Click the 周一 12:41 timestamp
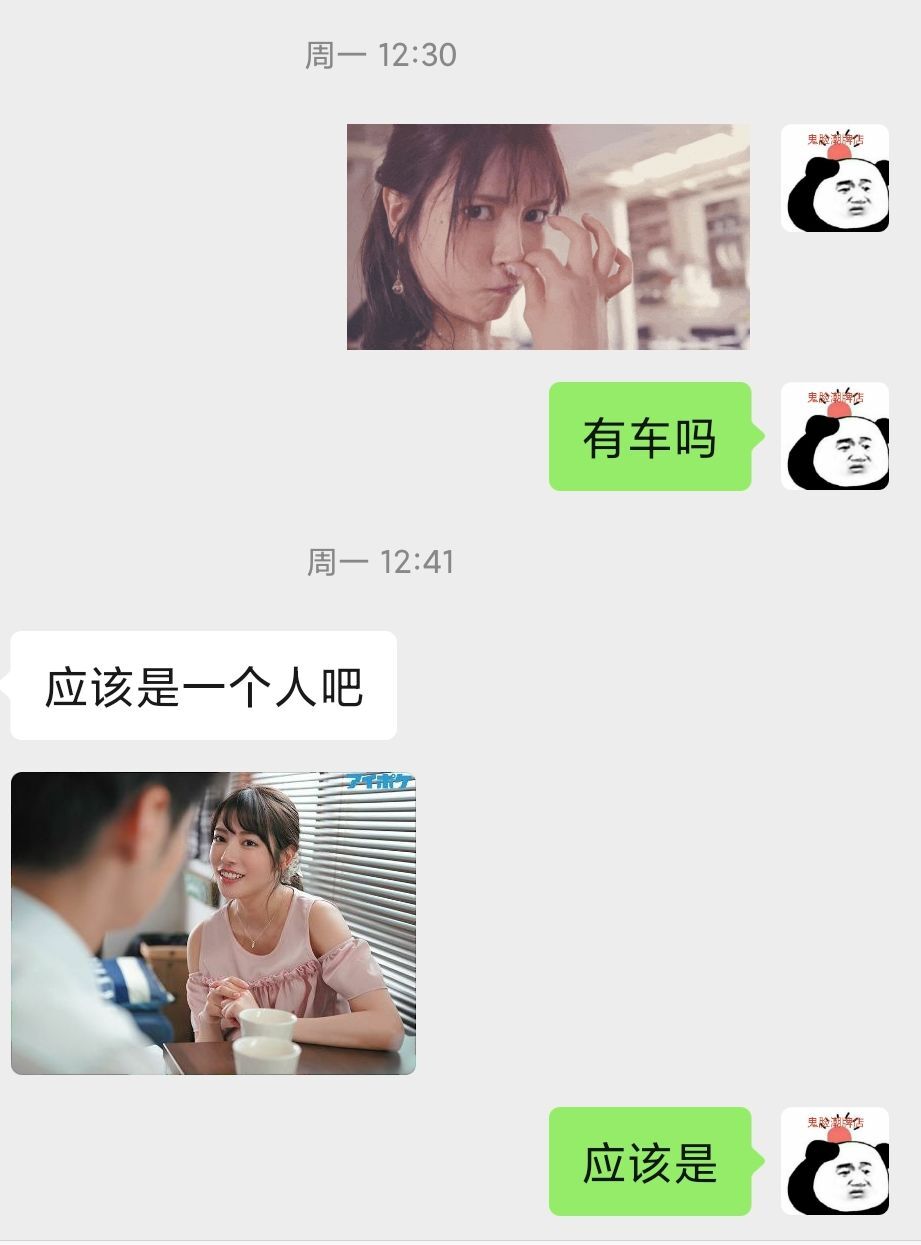Image resolution: width=921 pixels, height=1245 pixels. pos(380,563)
